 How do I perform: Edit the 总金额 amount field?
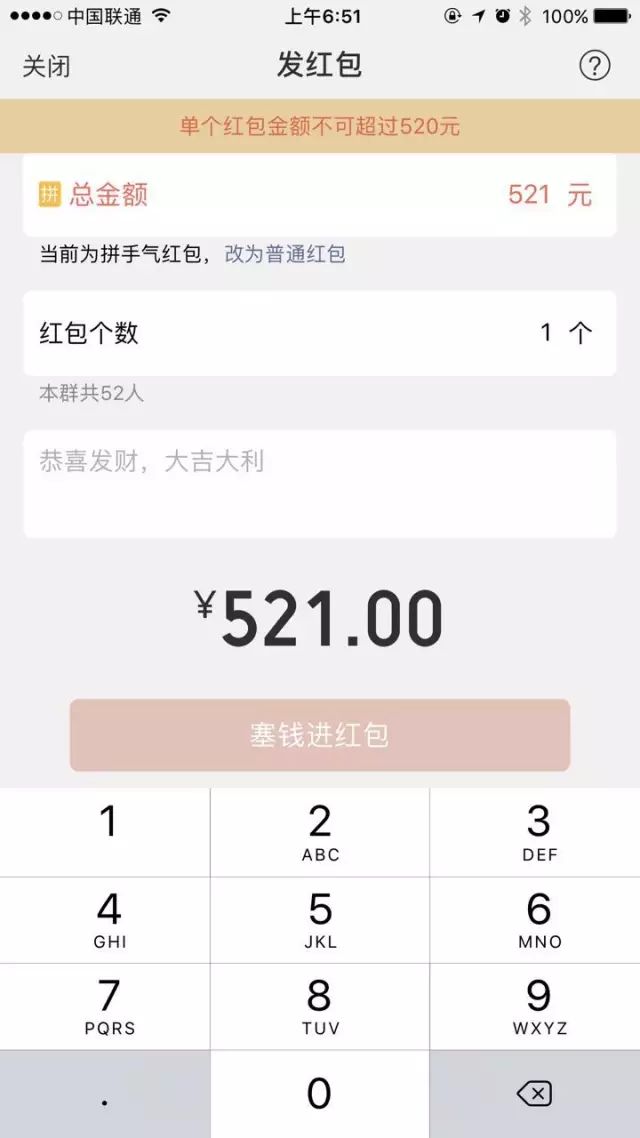(320, 195)
